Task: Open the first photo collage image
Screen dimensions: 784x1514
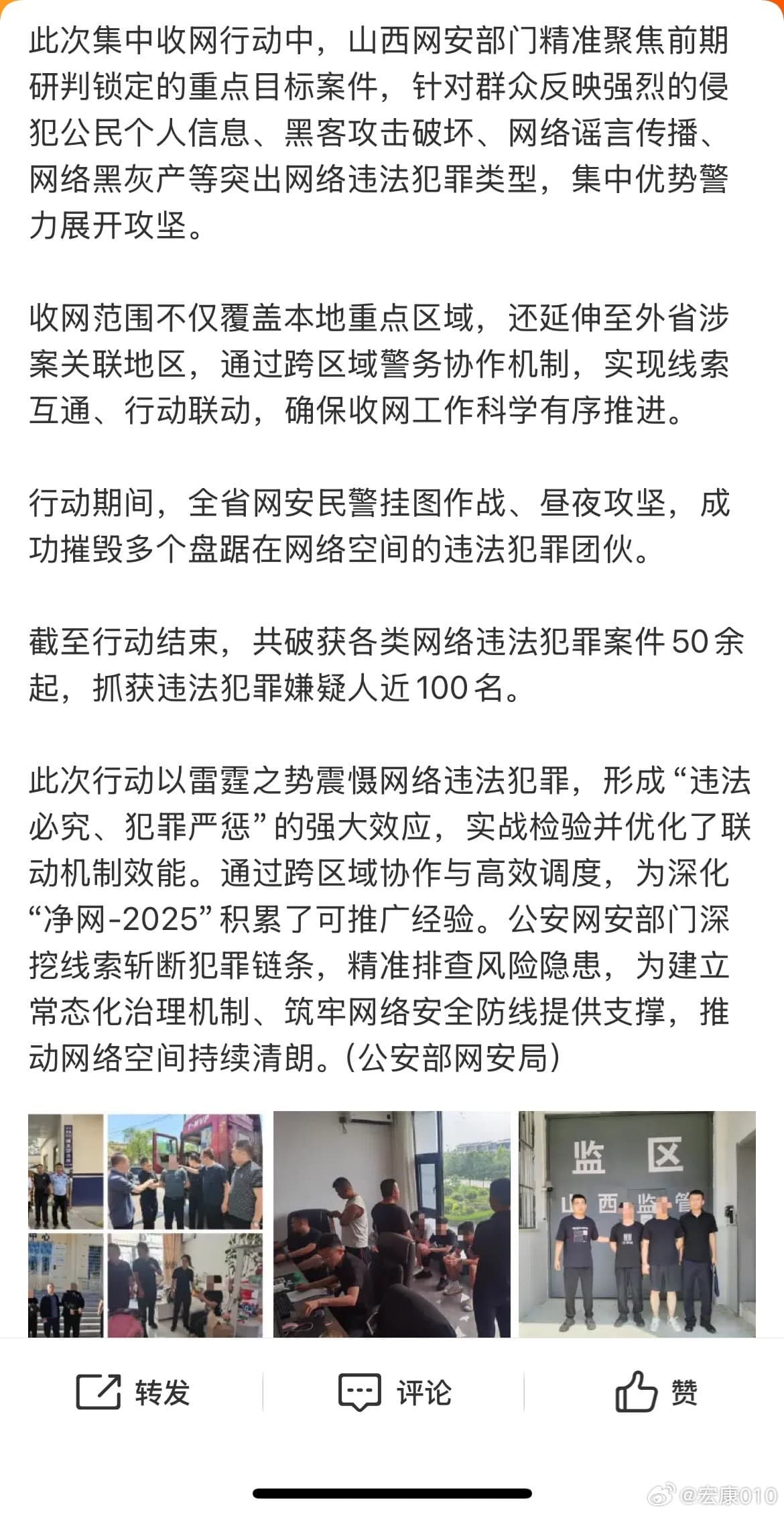Action: tap(145, 1224)
